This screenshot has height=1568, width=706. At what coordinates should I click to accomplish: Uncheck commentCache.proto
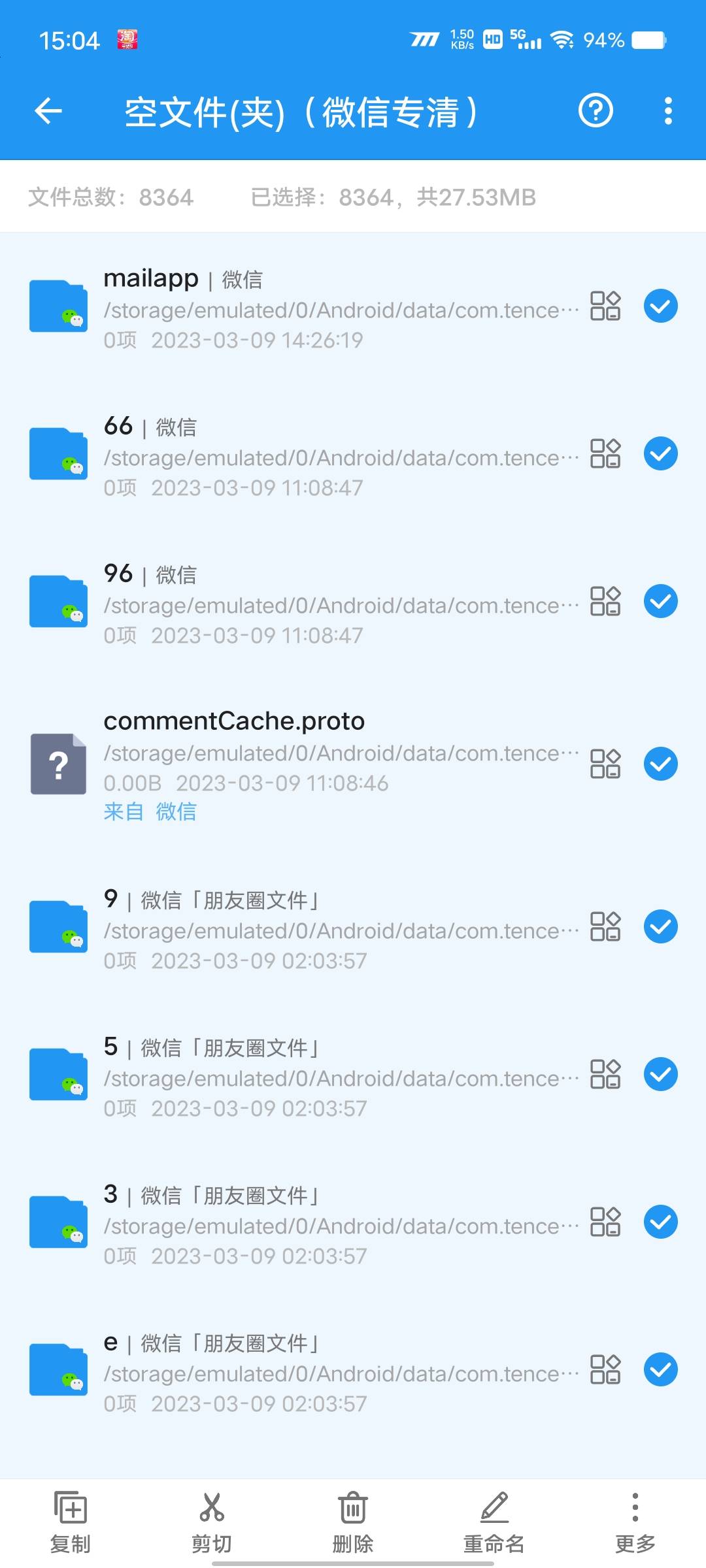pyautogui.click(x=660, y=764)
